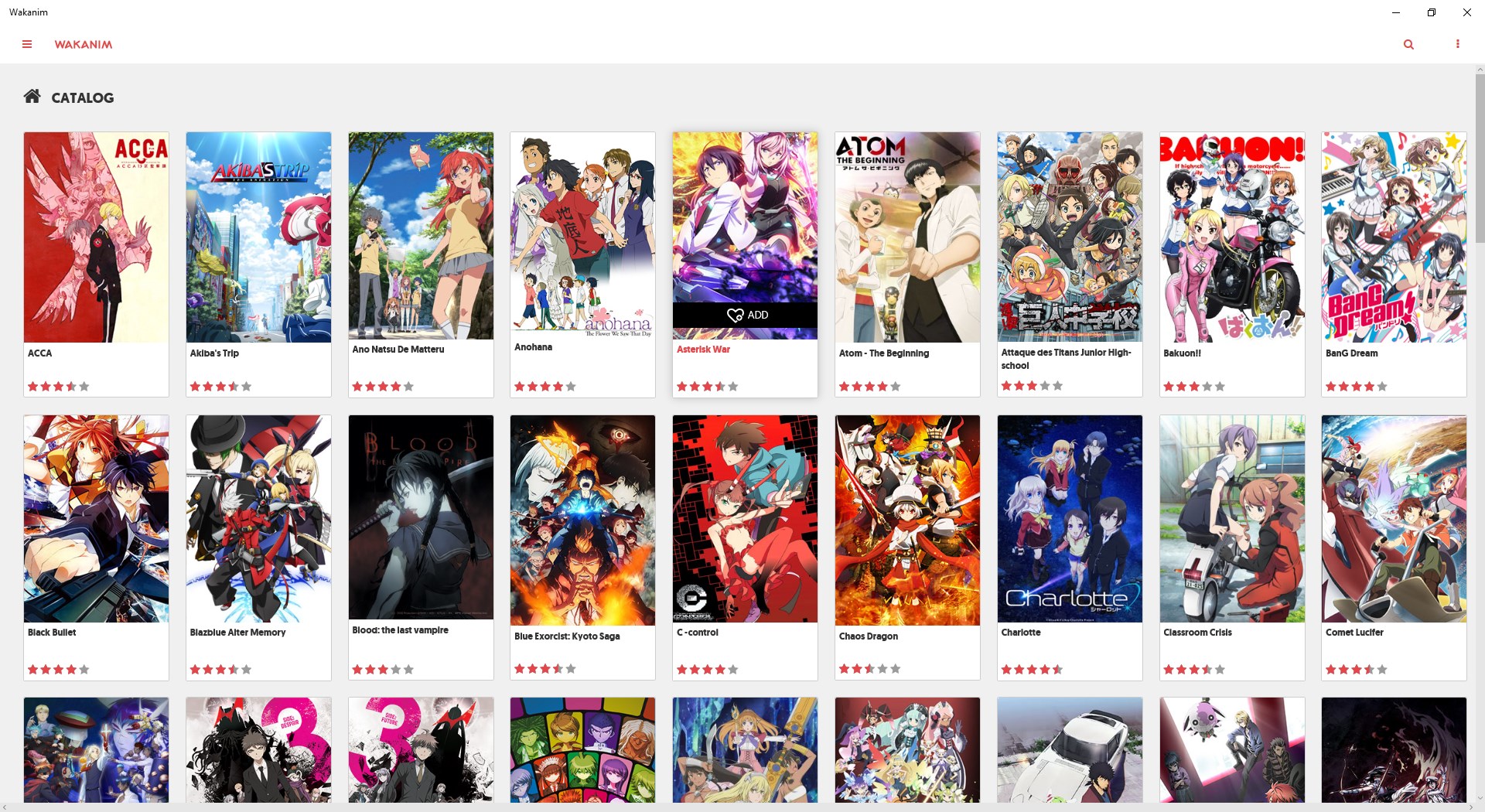The image size is (1485, 812).
Task: Open Akiba's Trip series
Action: pos(258,237)
